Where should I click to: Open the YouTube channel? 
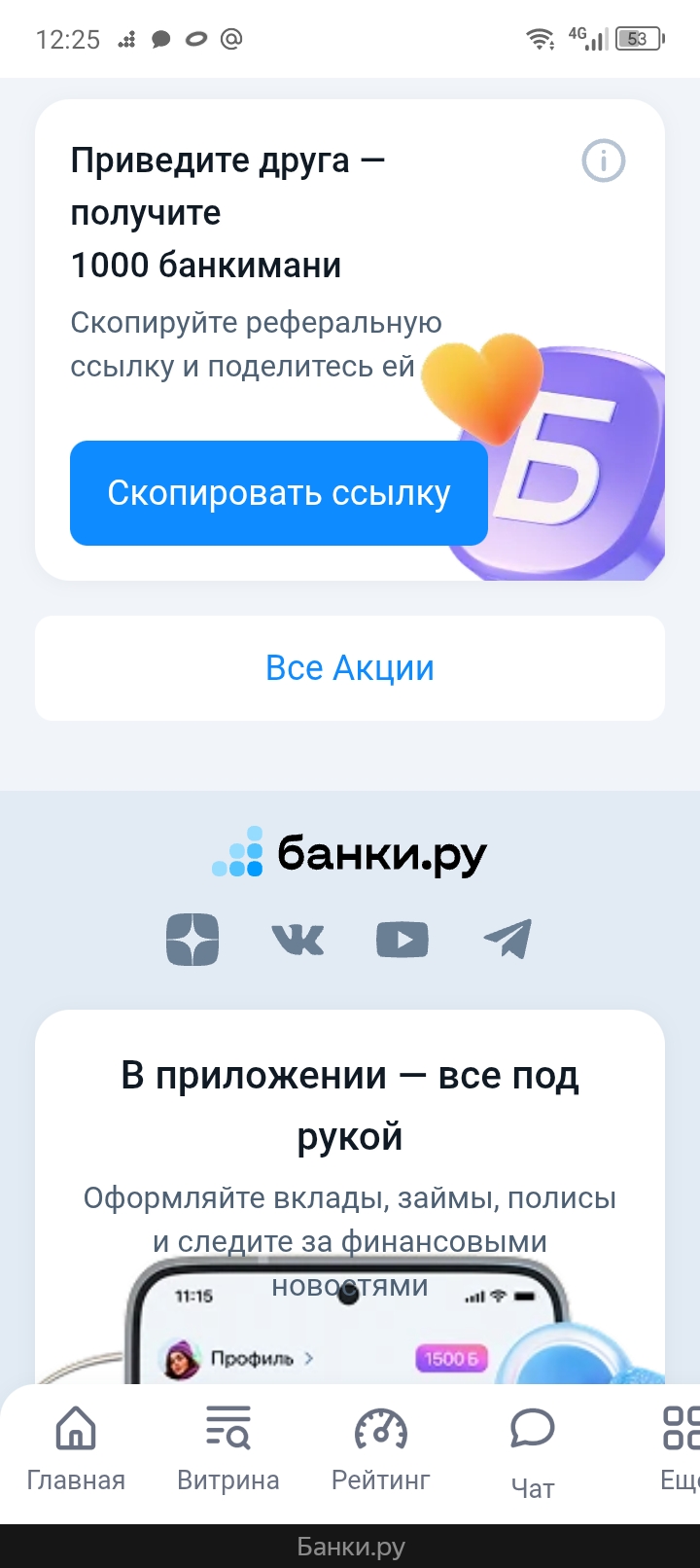(x=402, y=940)
